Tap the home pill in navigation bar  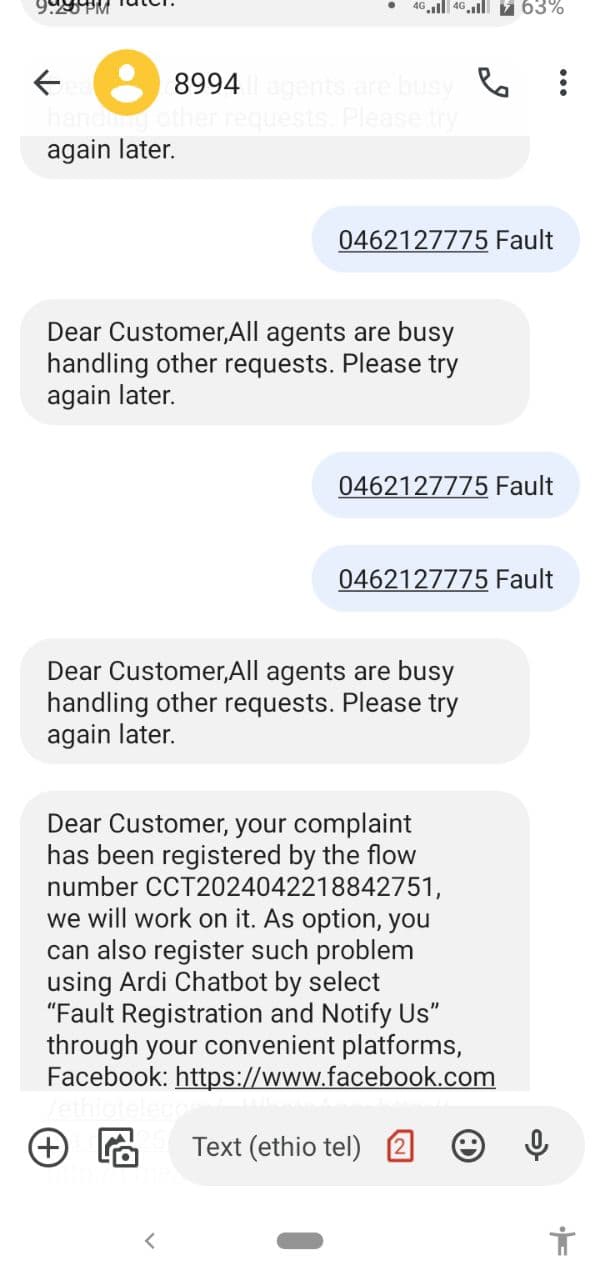point(300,1241)
